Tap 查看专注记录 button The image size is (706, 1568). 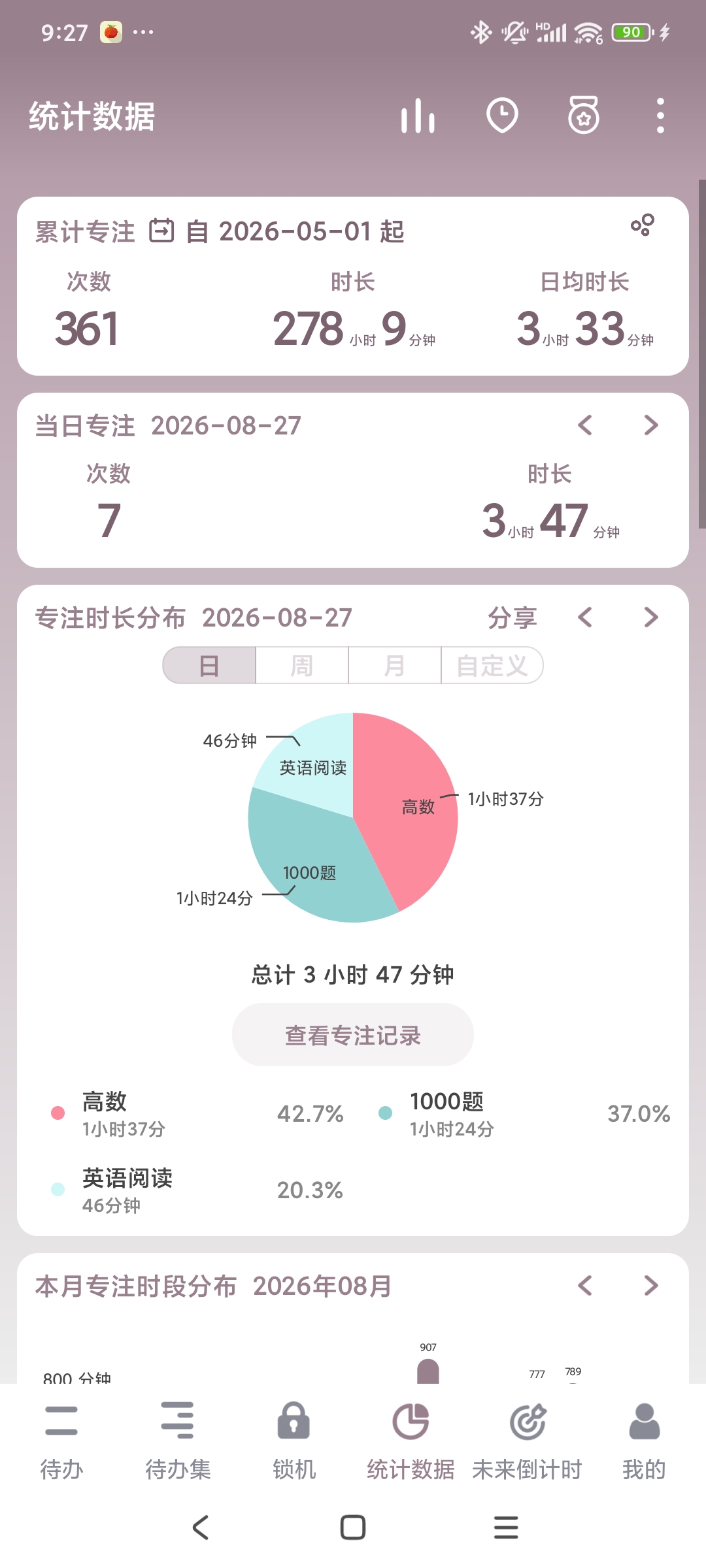tap(353, 1035)
